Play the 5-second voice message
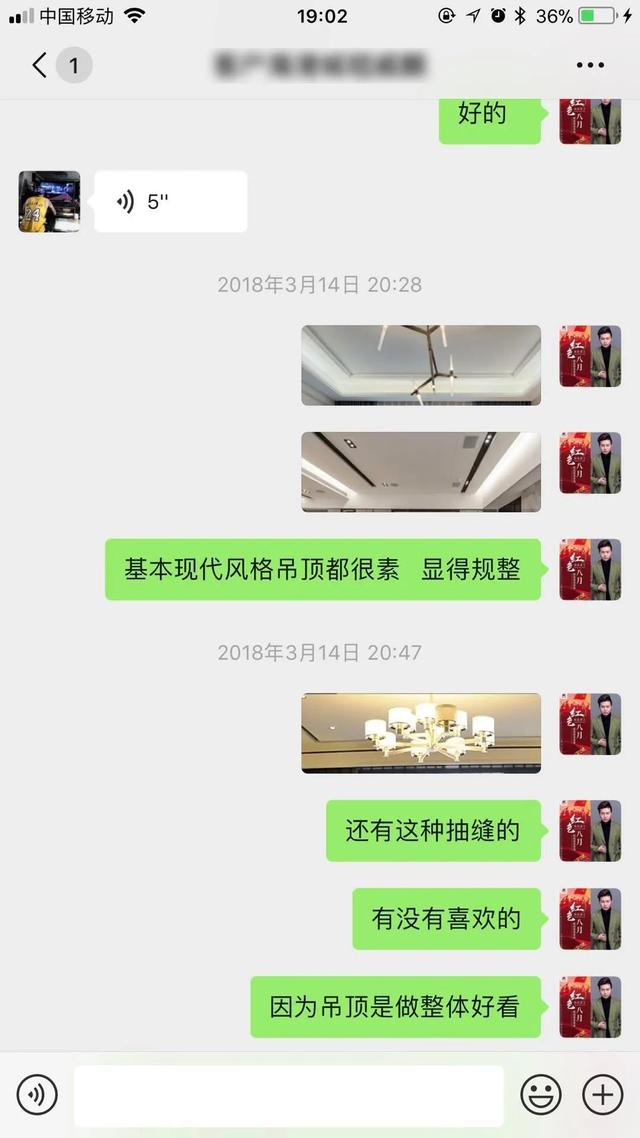The height and width of the screenshot is (1138, 640). pyautogui.click(x=170, y=202)
